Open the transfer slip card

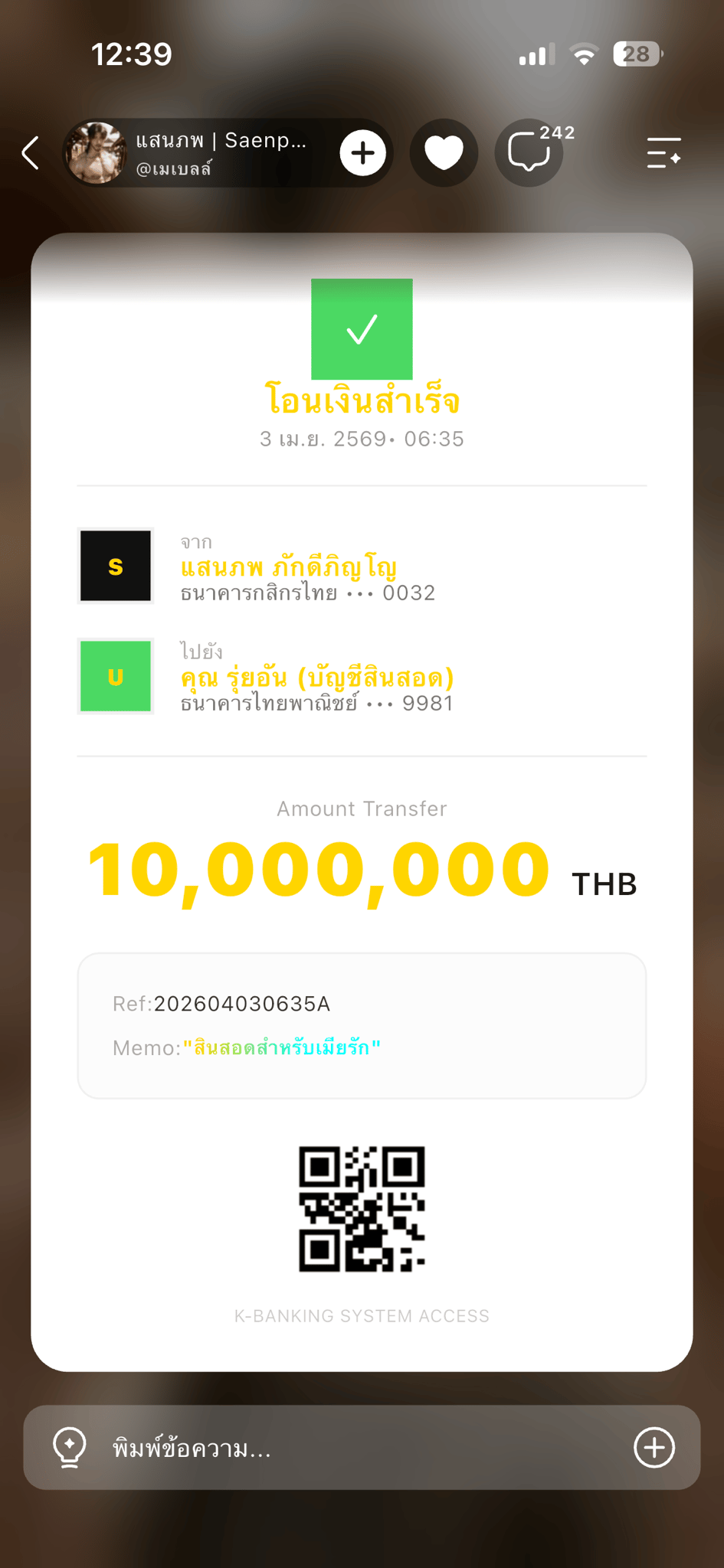pos(362,802)
